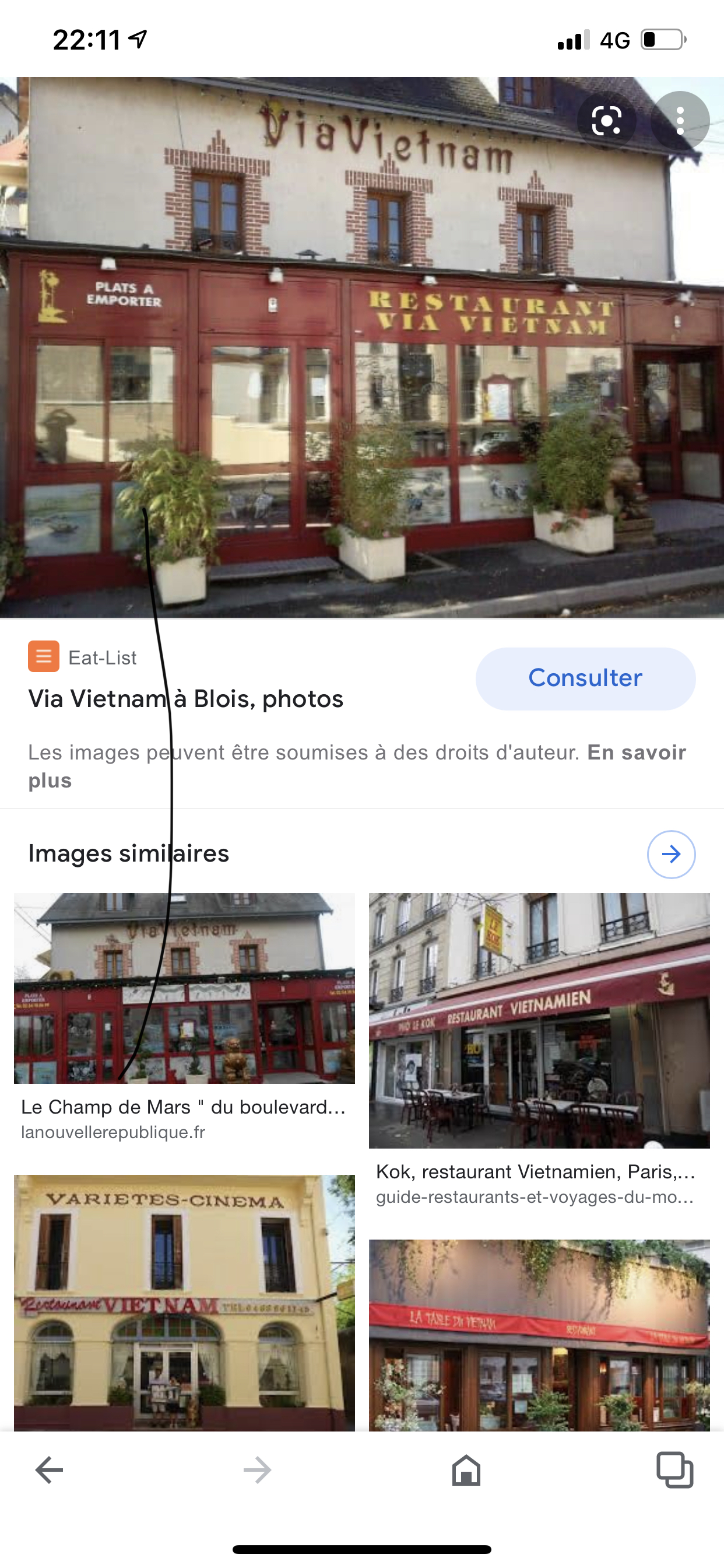Go to the browser home page

pyautogui.click(x=466, y=1470)
